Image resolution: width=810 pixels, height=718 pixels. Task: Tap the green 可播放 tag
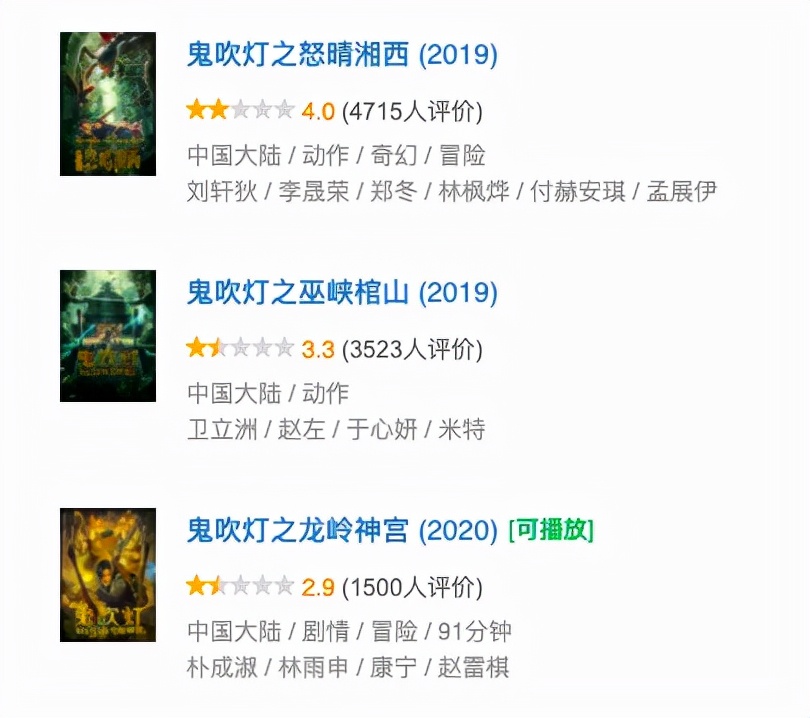tap(551, 531)
